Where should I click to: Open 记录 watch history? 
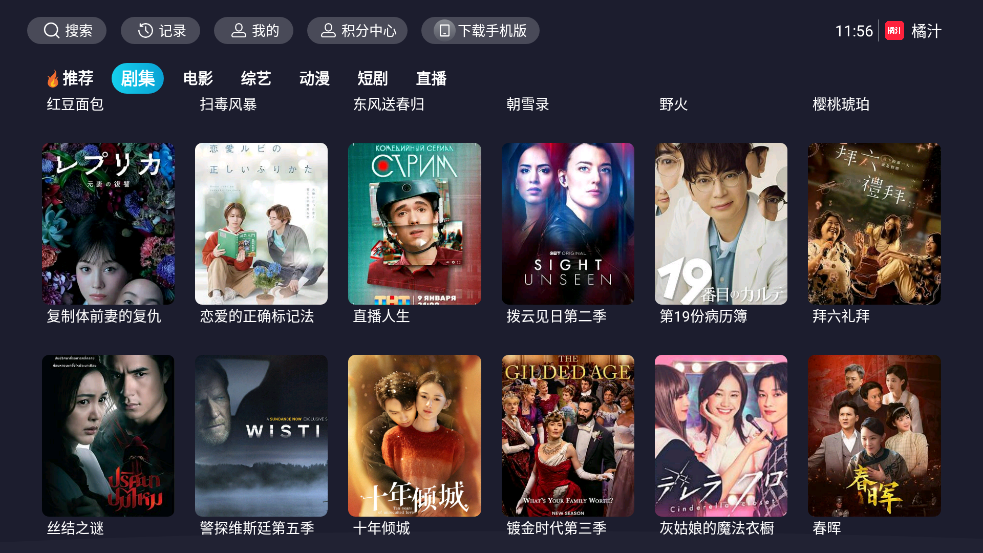[160, 31]
